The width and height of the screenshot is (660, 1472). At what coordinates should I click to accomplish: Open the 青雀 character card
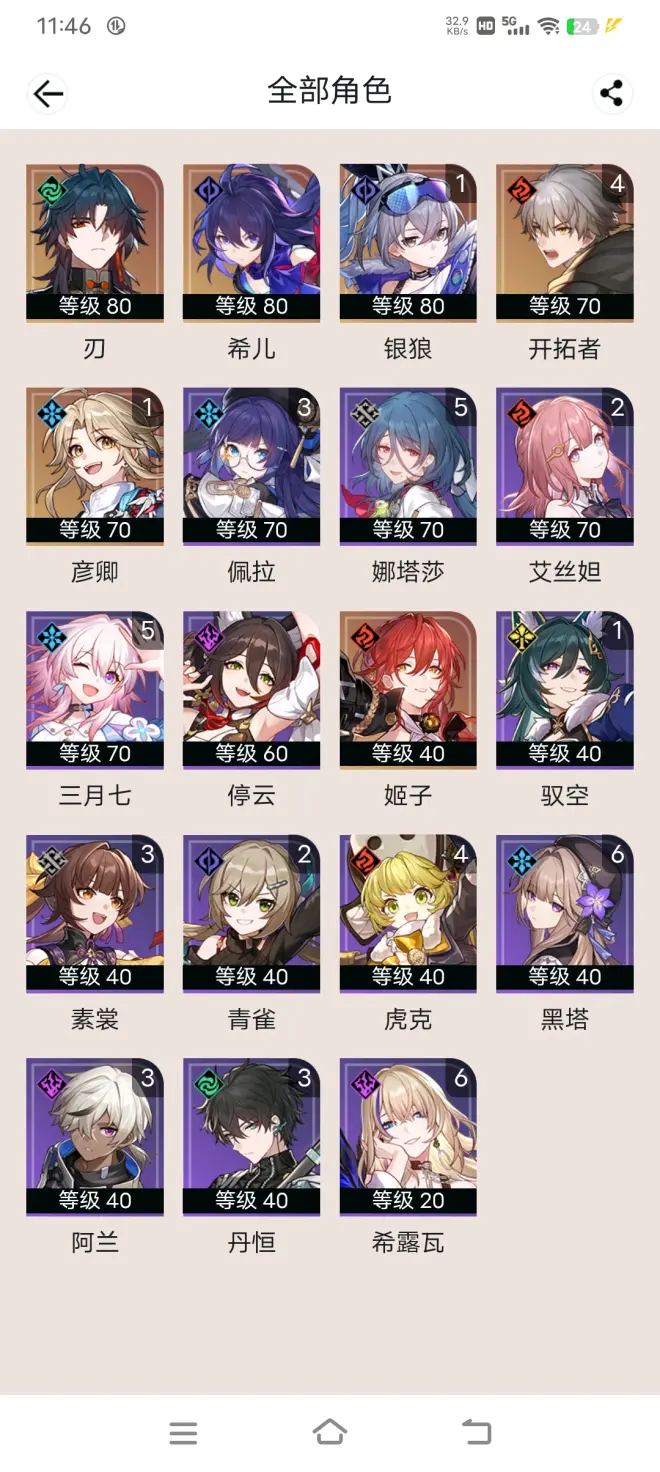pyautogui.click(x=251, y=913)
